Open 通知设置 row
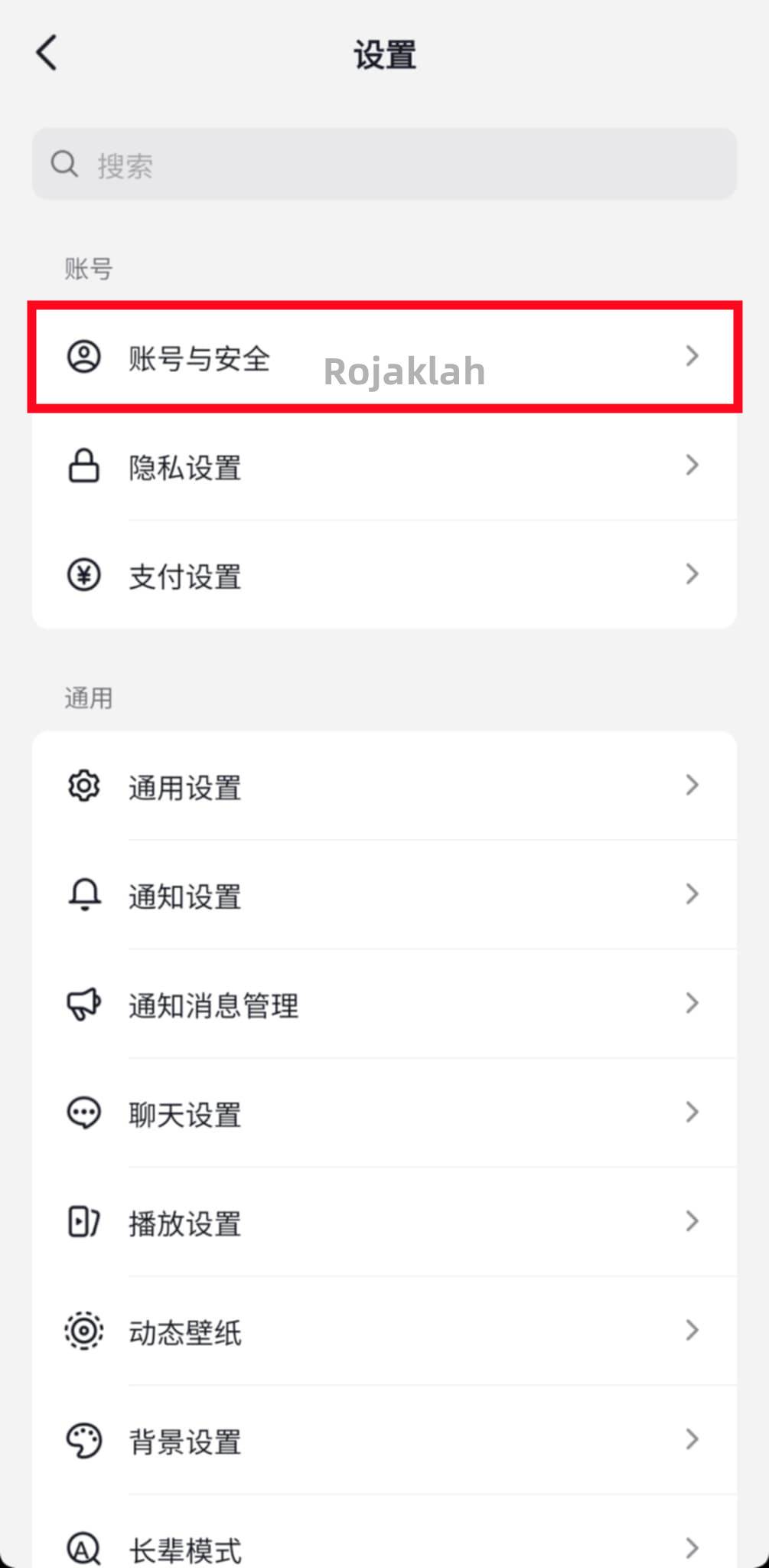769x1568 pixels. coord(384,895)
